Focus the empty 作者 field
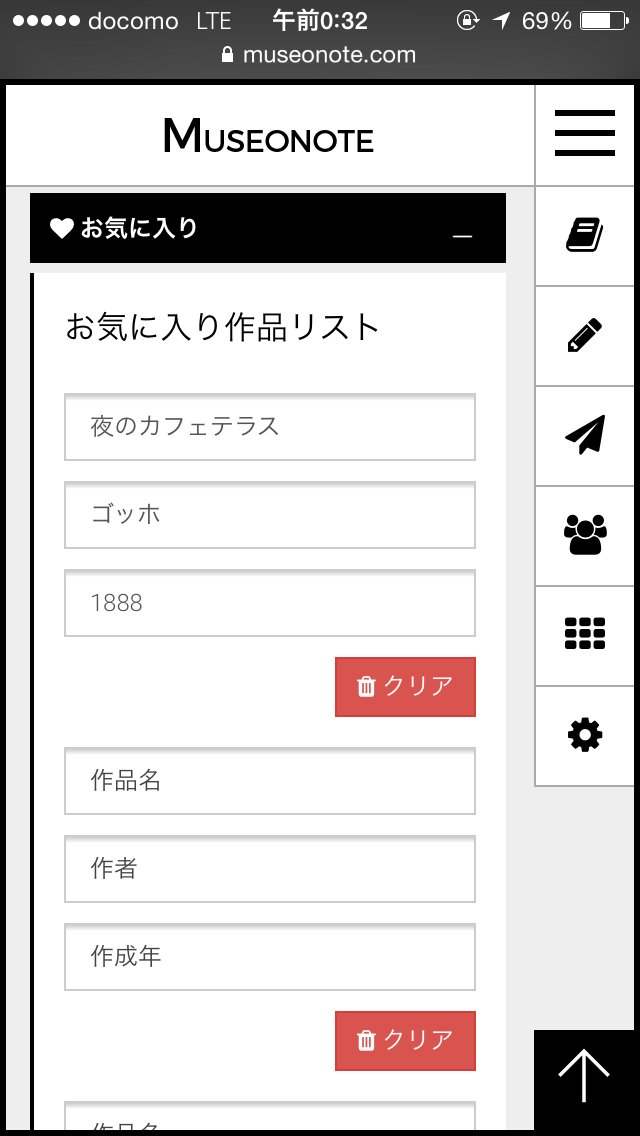 (x=270, y=869)
